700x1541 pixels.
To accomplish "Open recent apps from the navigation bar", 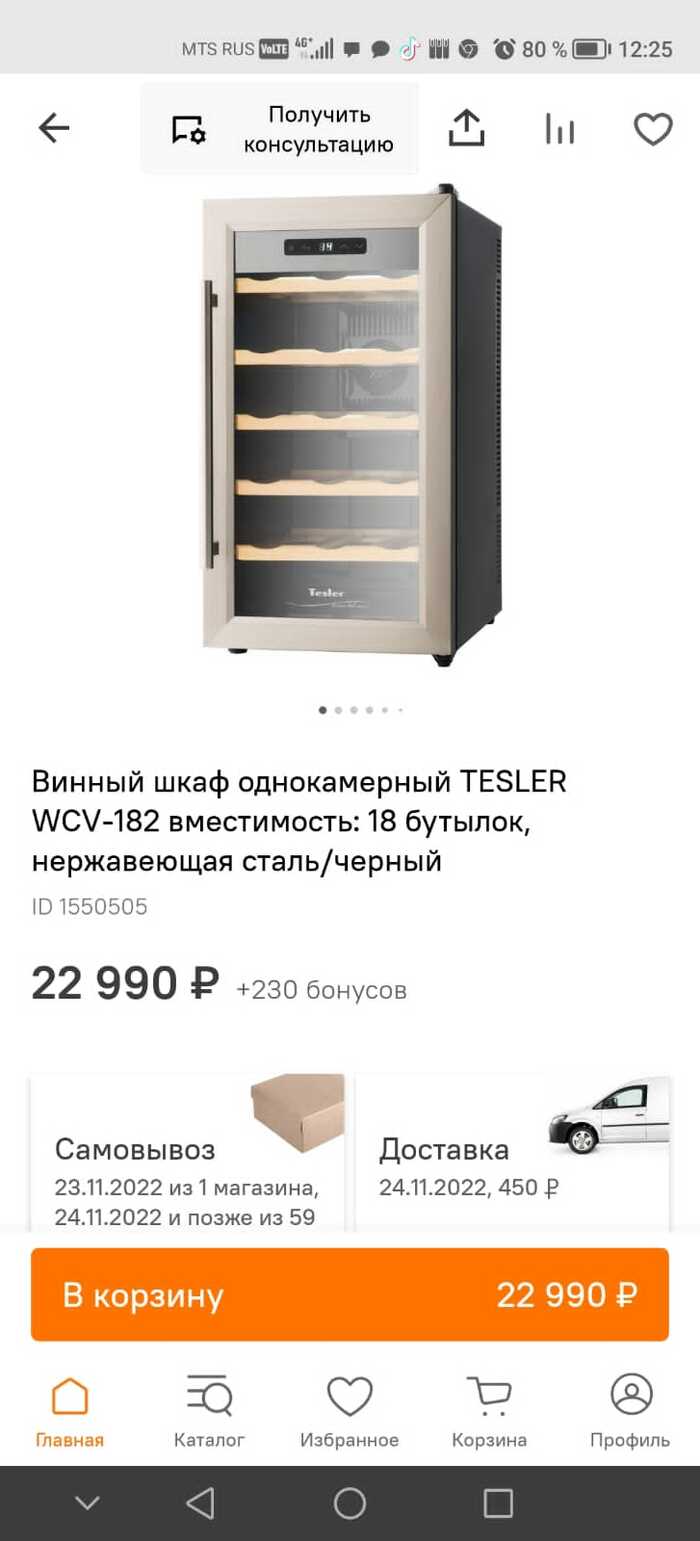I will (497, 1503).
